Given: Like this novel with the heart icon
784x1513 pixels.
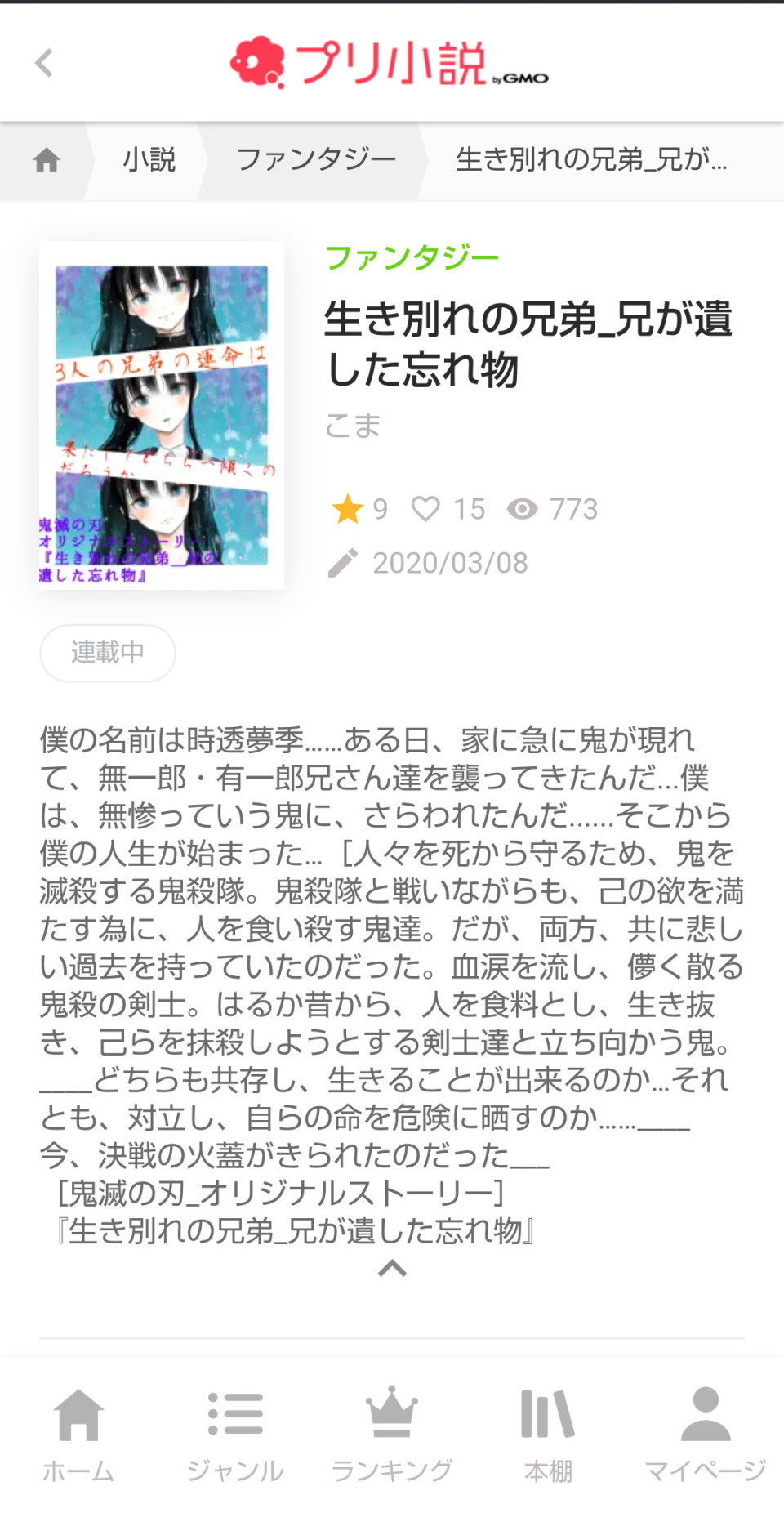Looking at the screenshot, I should (425, 509).
